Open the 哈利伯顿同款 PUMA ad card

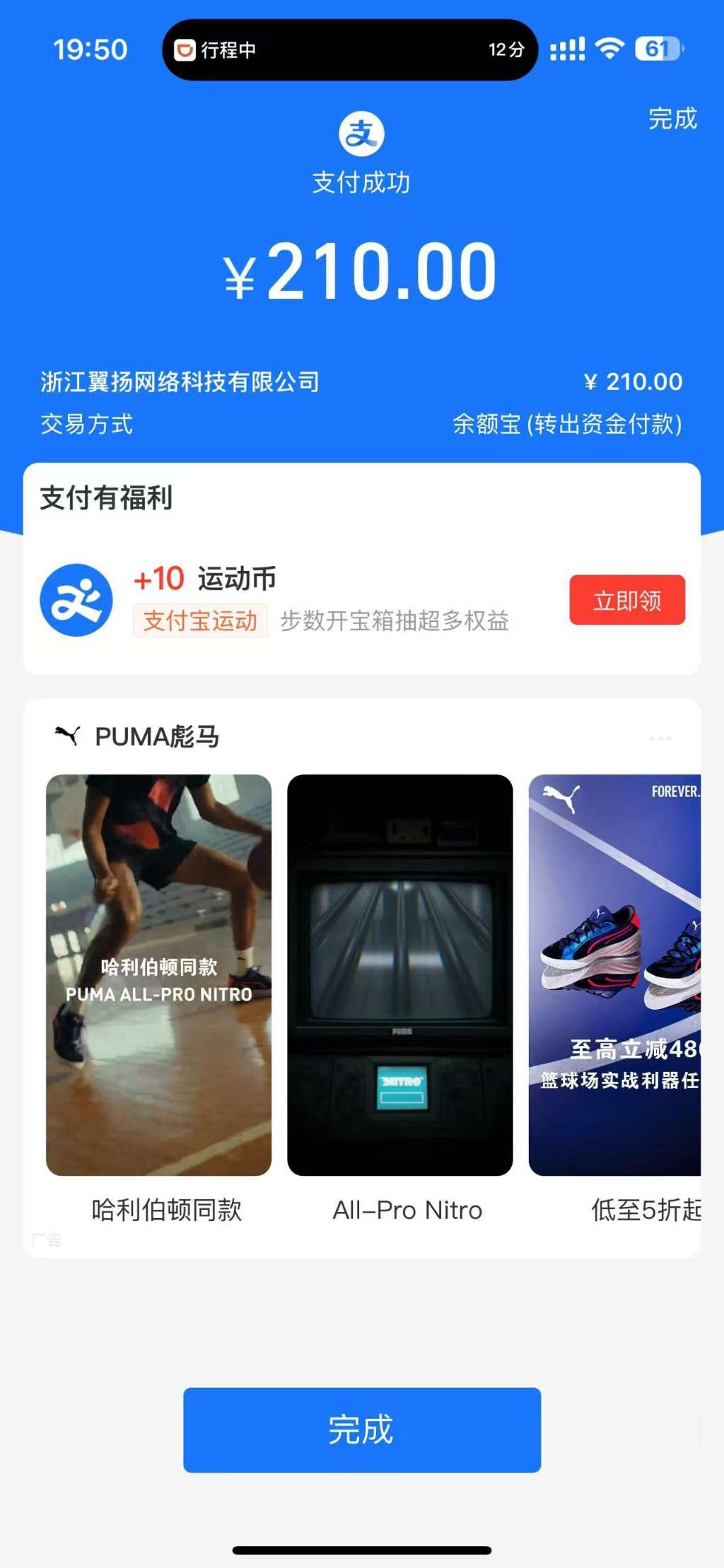click(159, 975)
